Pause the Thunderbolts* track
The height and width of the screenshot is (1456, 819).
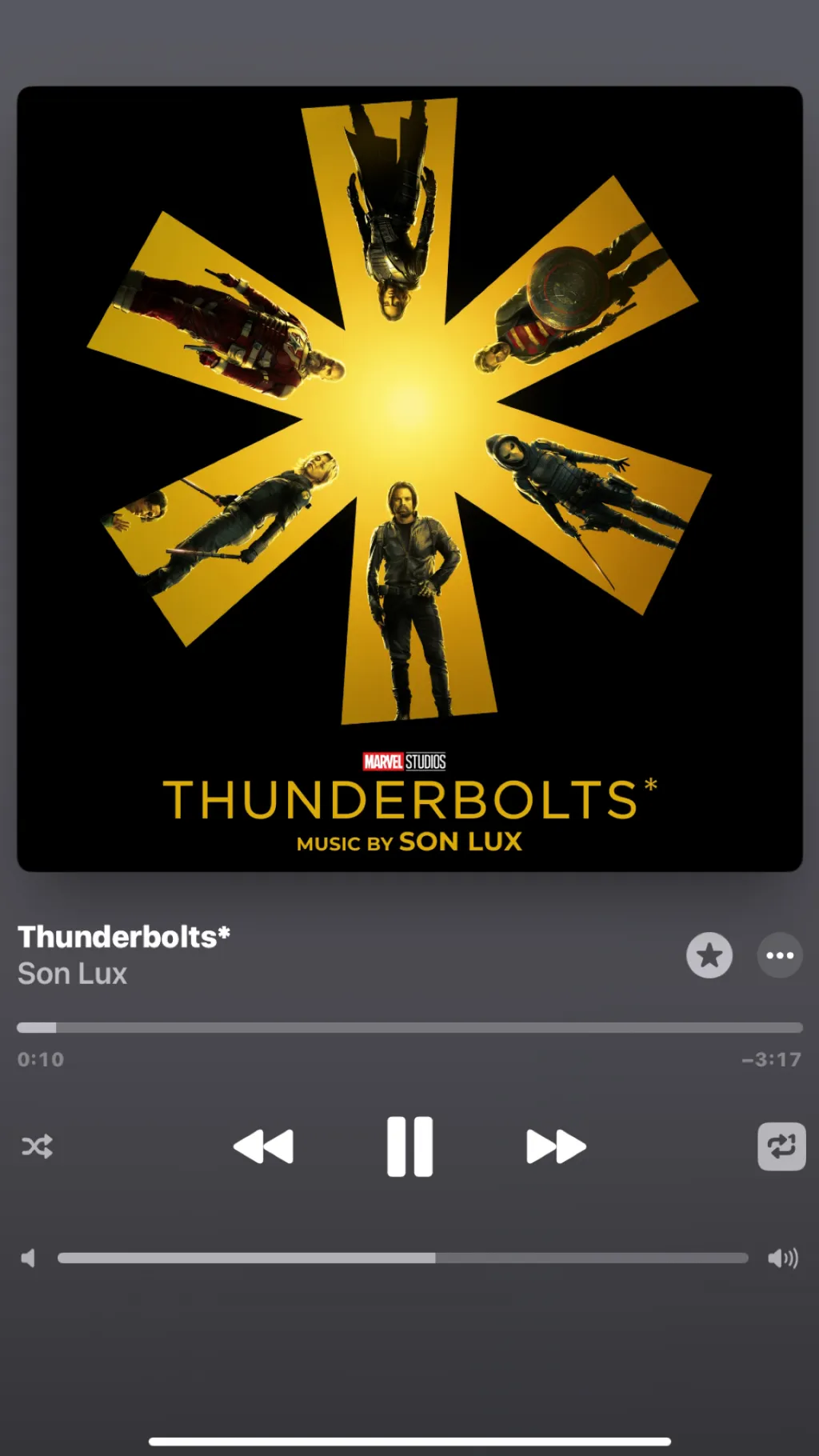tap(409, 1146)
